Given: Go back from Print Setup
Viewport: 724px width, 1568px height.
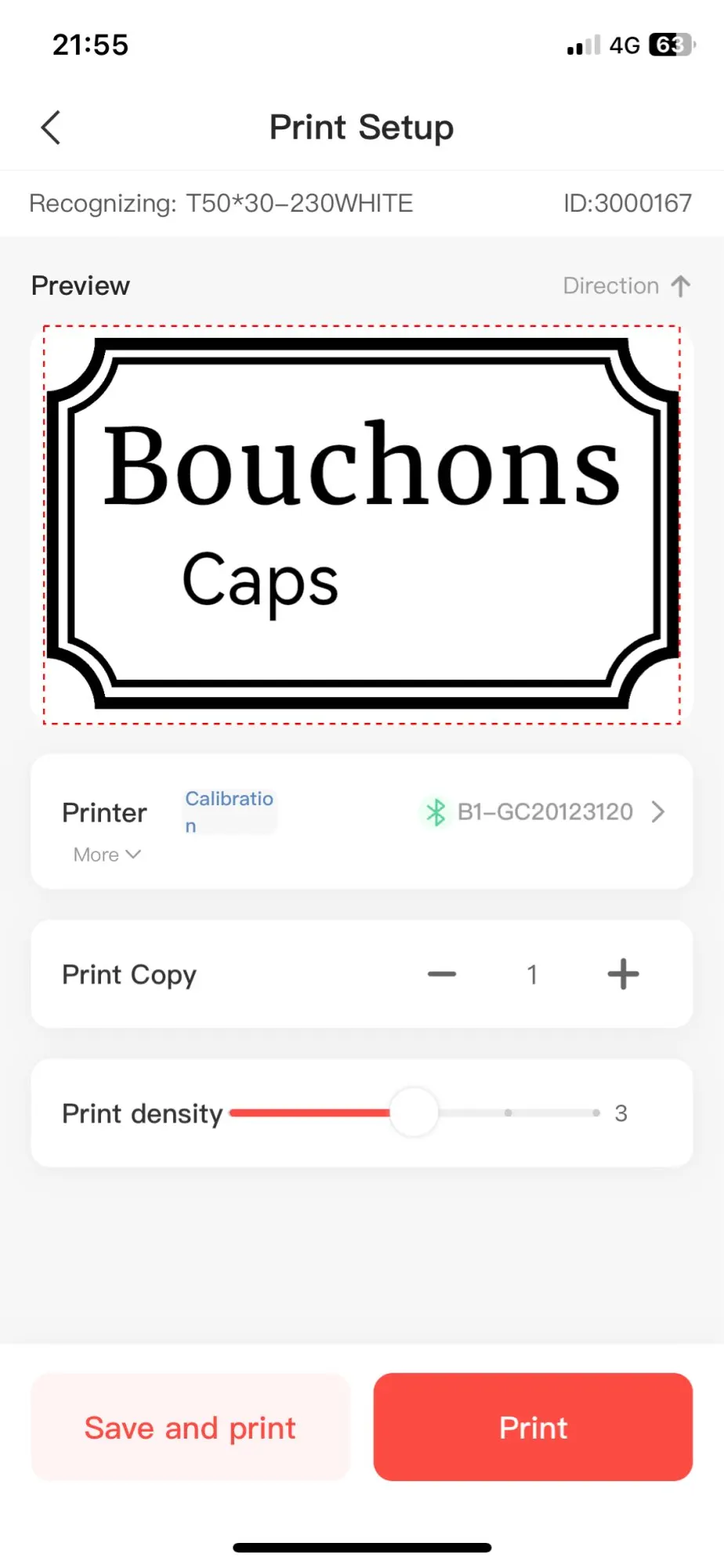Looking at the screenshot, I should pos(51,128).
